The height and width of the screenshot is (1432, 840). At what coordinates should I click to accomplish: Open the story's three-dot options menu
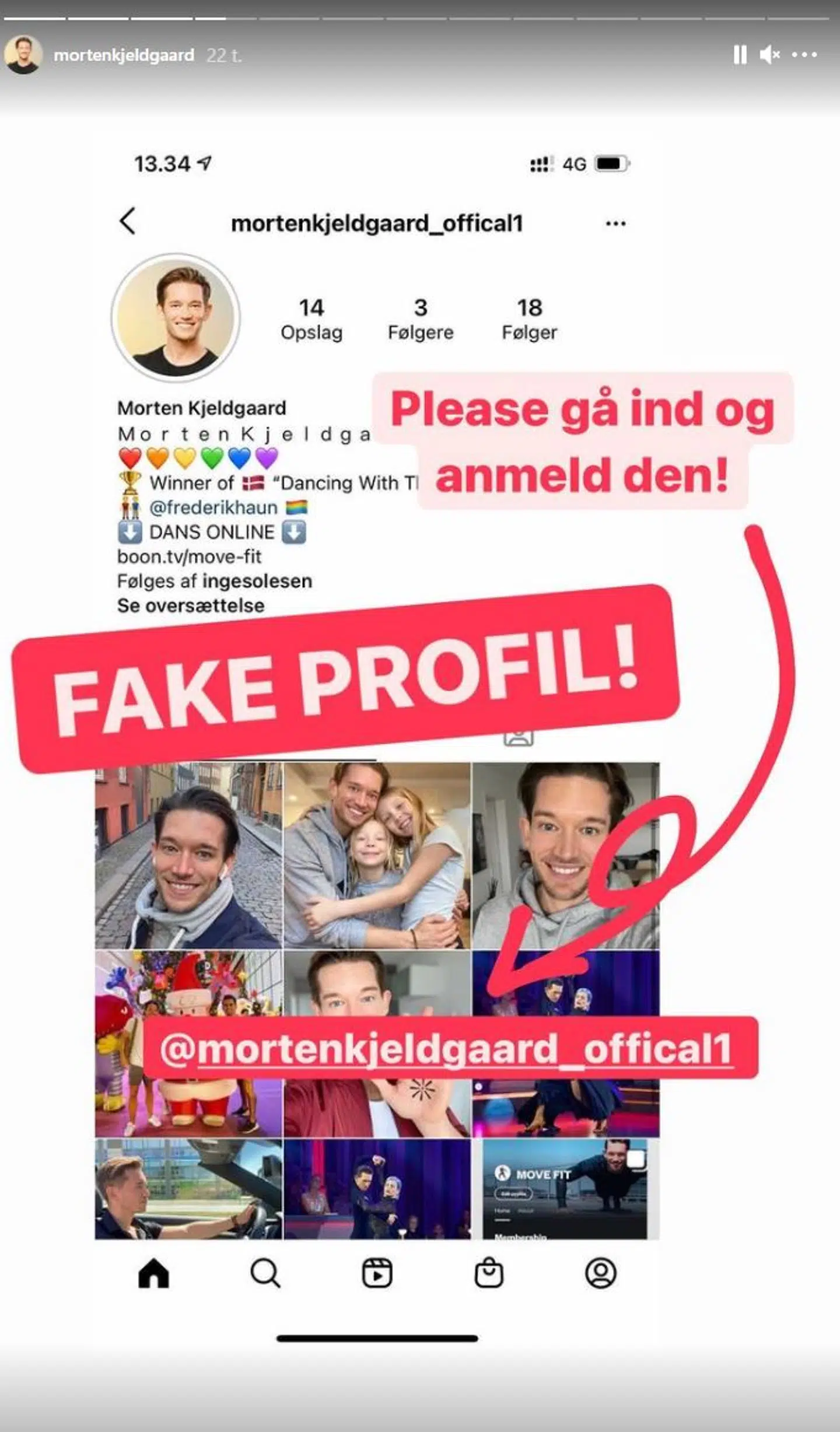click(804, 55)
